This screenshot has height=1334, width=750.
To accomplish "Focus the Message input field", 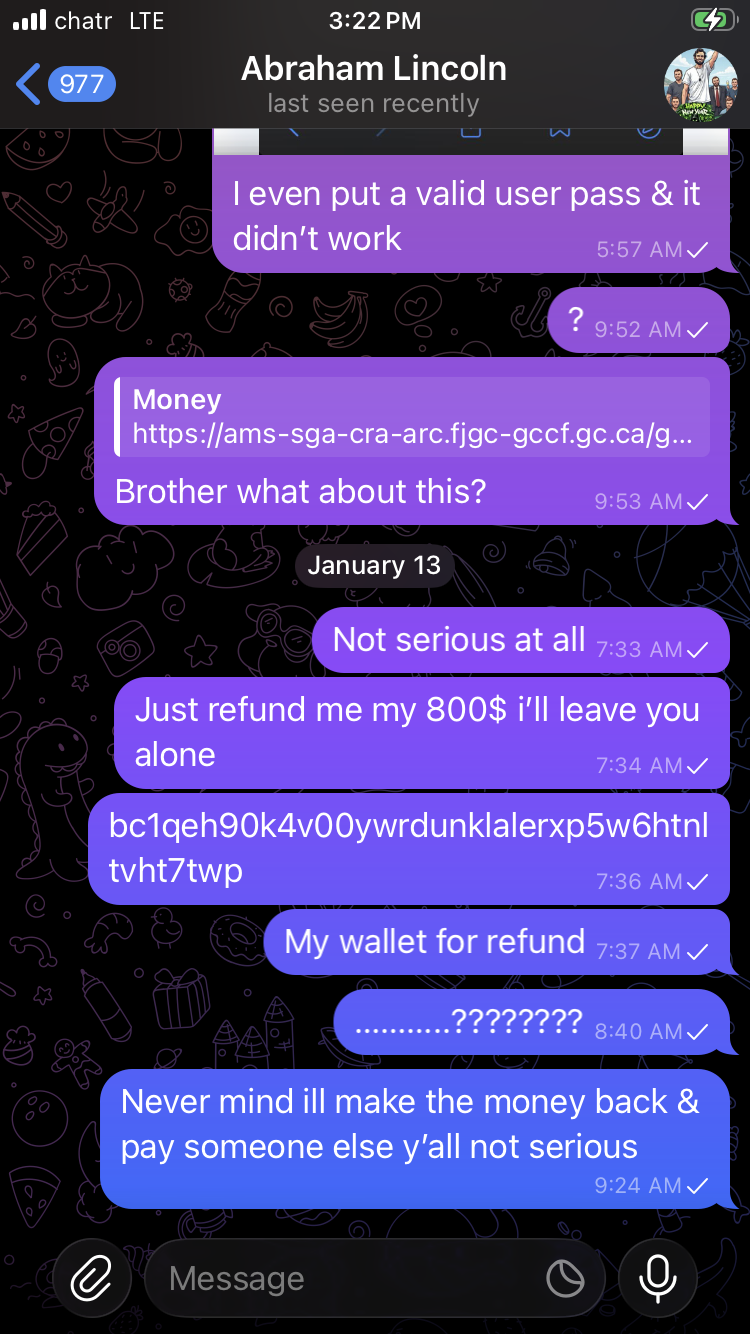I will (340, 1278).
